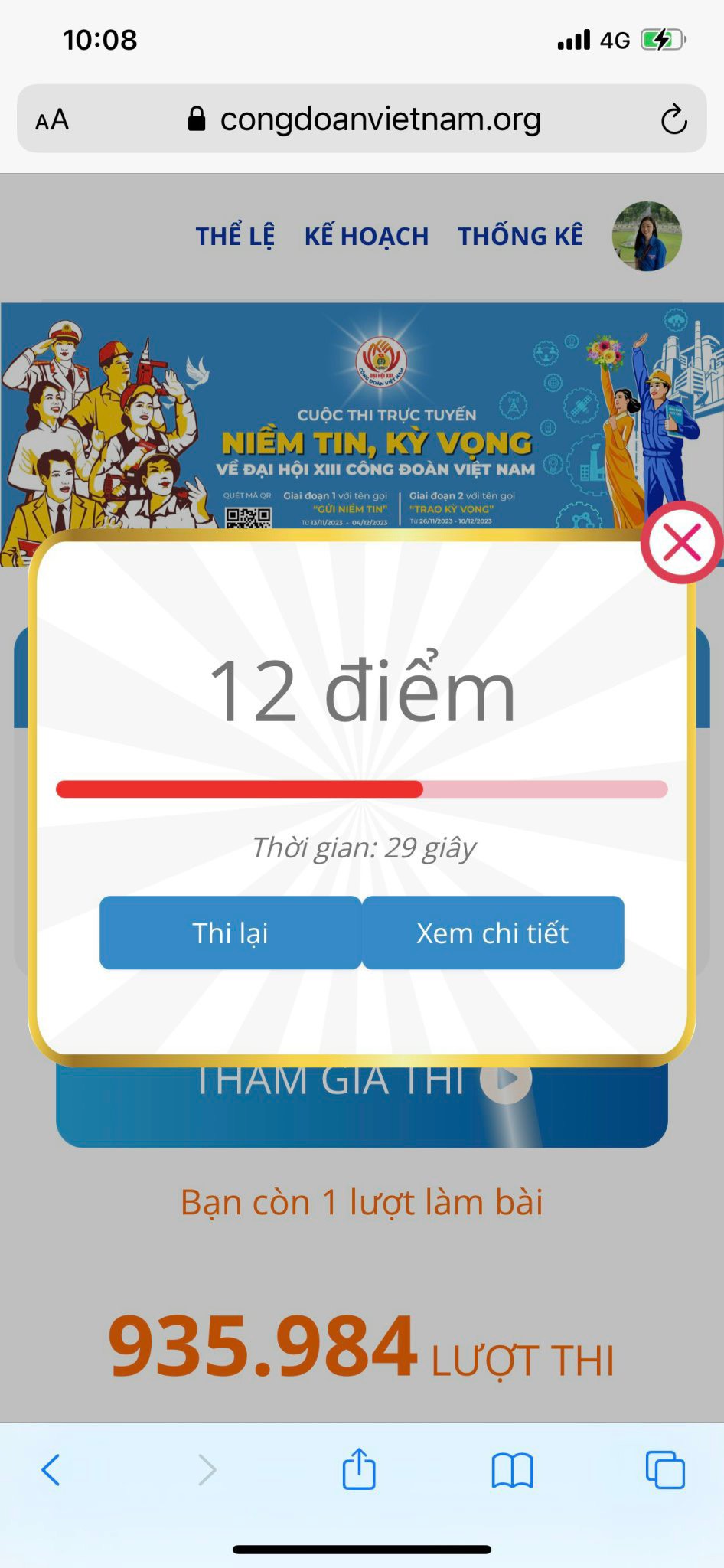The image size is (724, 1568).
Task: Switch to Thống kê statistics
Action: tap(520, 236)
